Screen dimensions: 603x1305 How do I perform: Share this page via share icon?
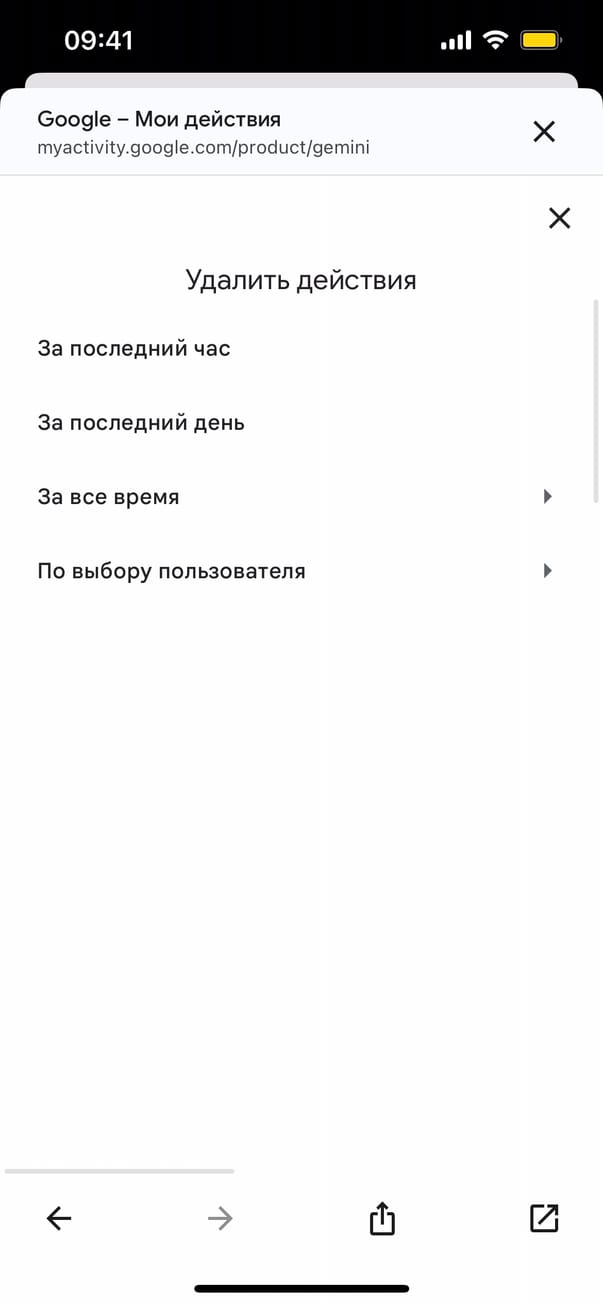click(382, 1218)
